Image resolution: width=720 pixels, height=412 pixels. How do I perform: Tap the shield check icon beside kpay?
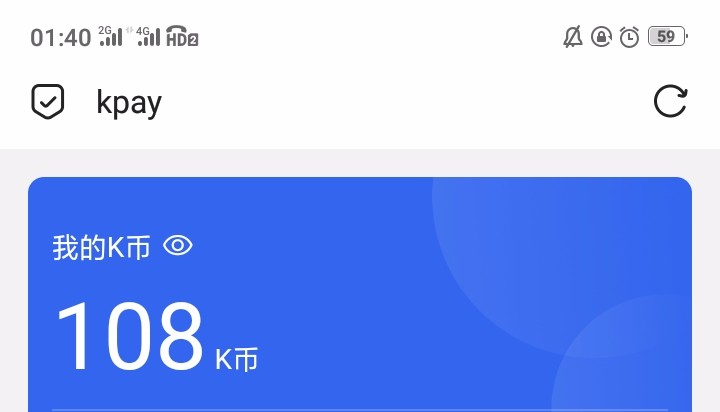coord(48,102)
